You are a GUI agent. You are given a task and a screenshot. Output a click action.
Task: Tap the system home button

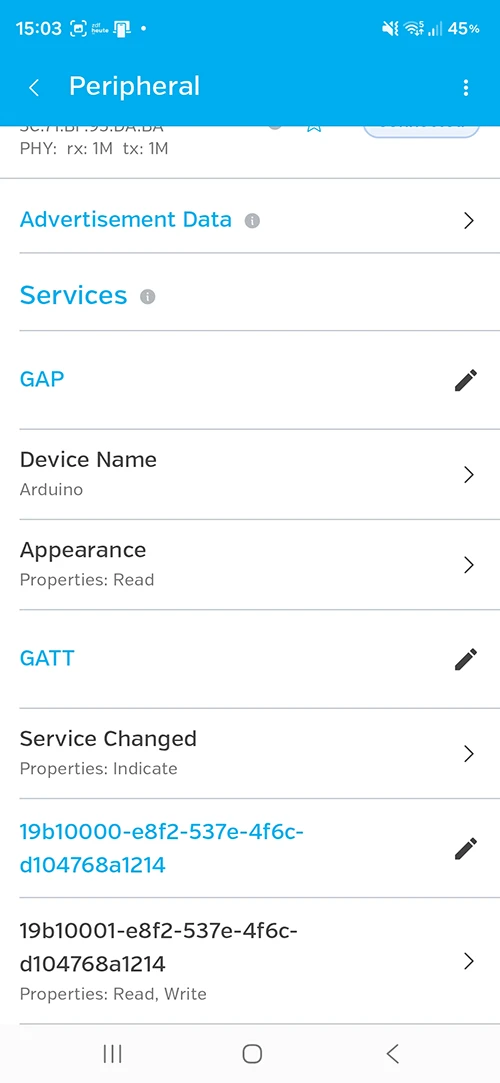point(252,1053)
